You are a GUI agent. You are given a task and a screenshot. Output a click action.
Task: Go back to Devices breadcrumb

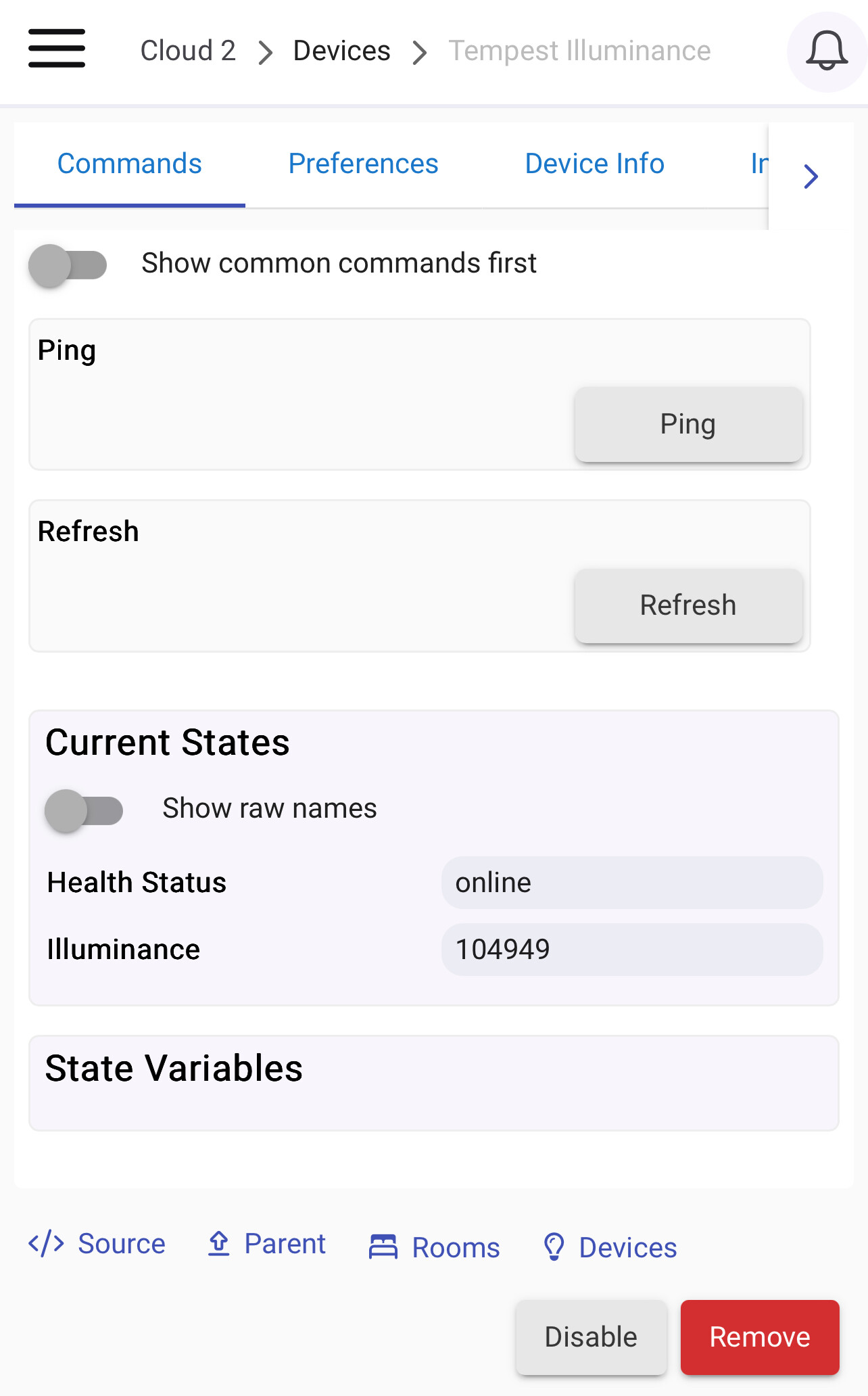[x=341, y=51]
